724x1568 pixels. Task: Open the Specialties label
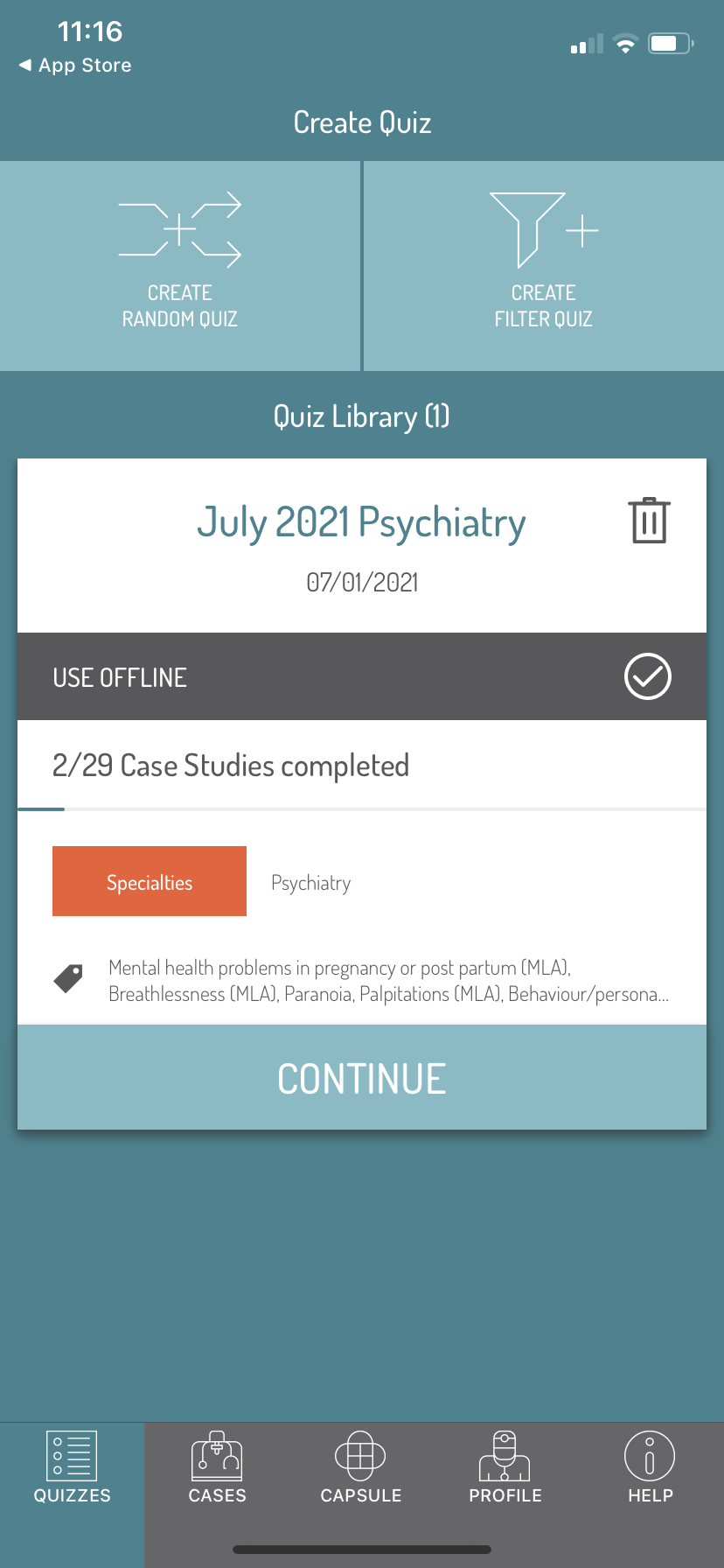point(150,882)
